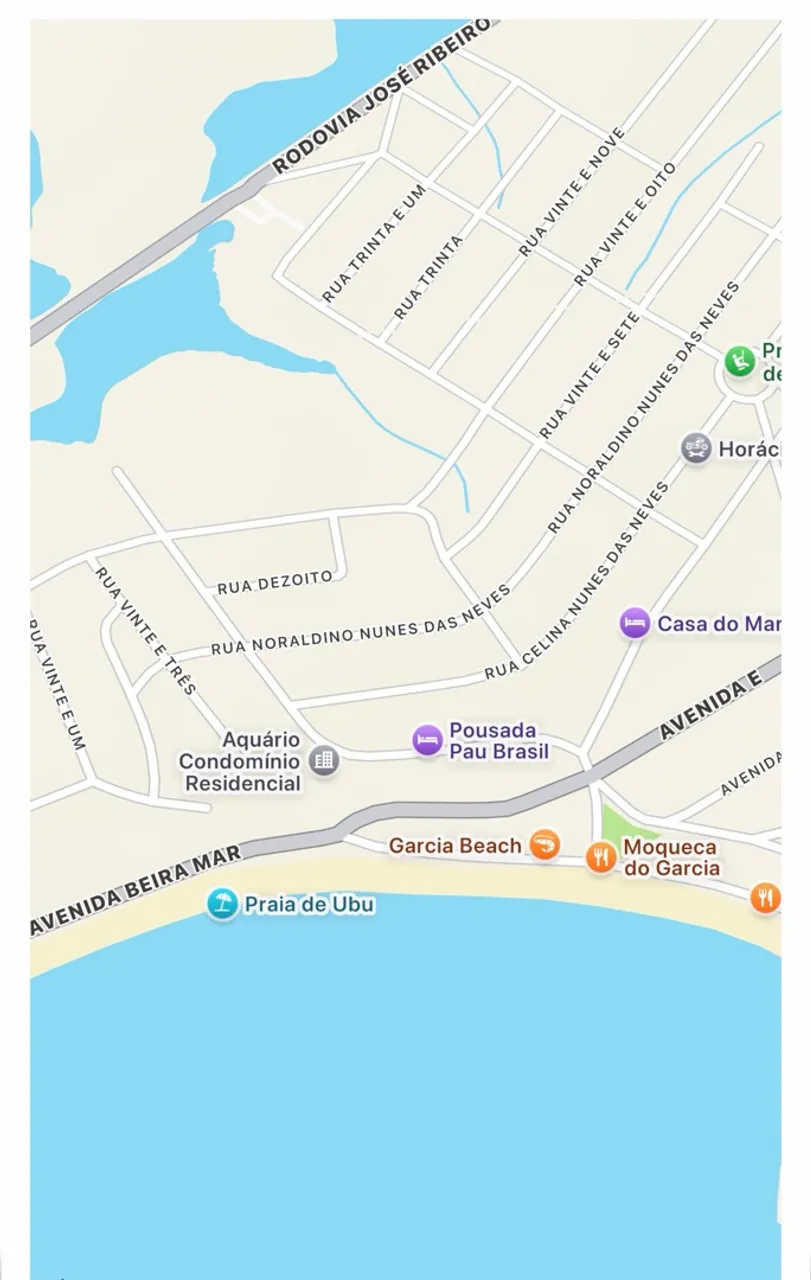Tap the Moqueca do Garcia restaurant marker
This screenshot has width=811, height=1280.
click(x=601, y=857)
